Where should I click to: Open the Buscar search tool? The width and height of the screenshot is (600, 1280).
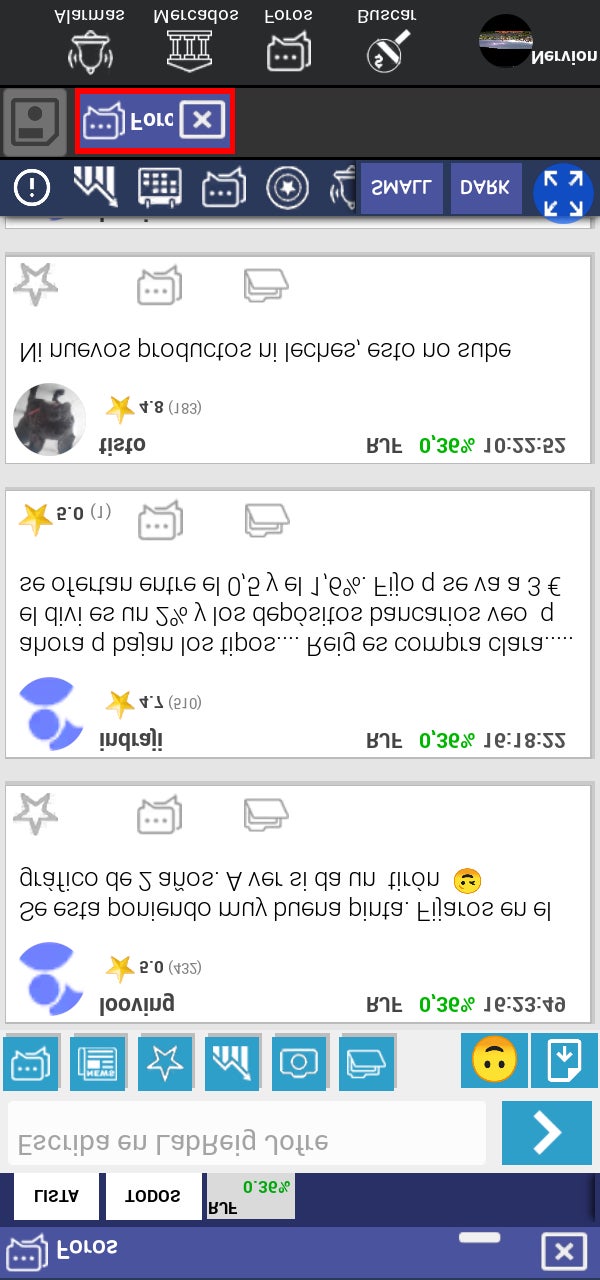pos(387,40)
